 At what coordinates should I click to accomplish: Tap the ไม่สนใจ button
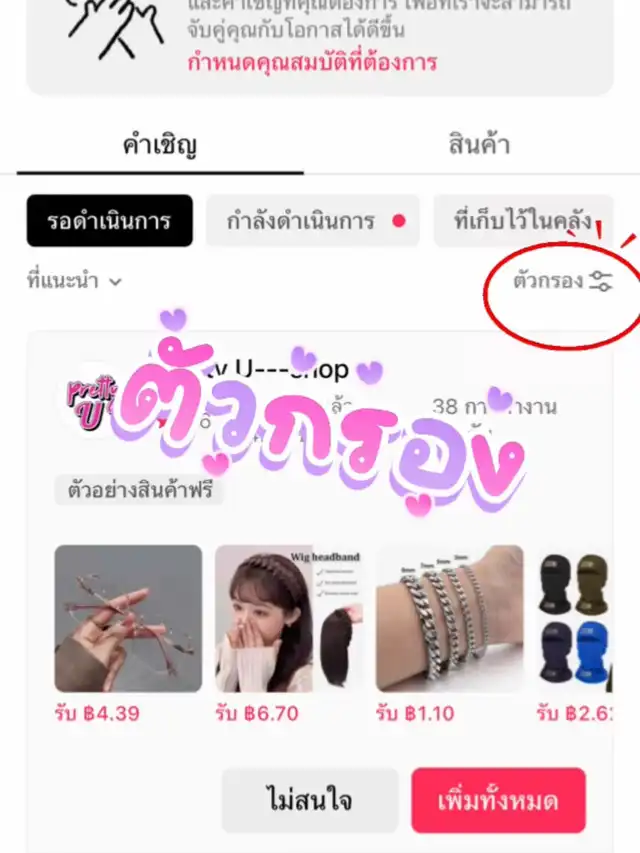(x=310, y=800)
